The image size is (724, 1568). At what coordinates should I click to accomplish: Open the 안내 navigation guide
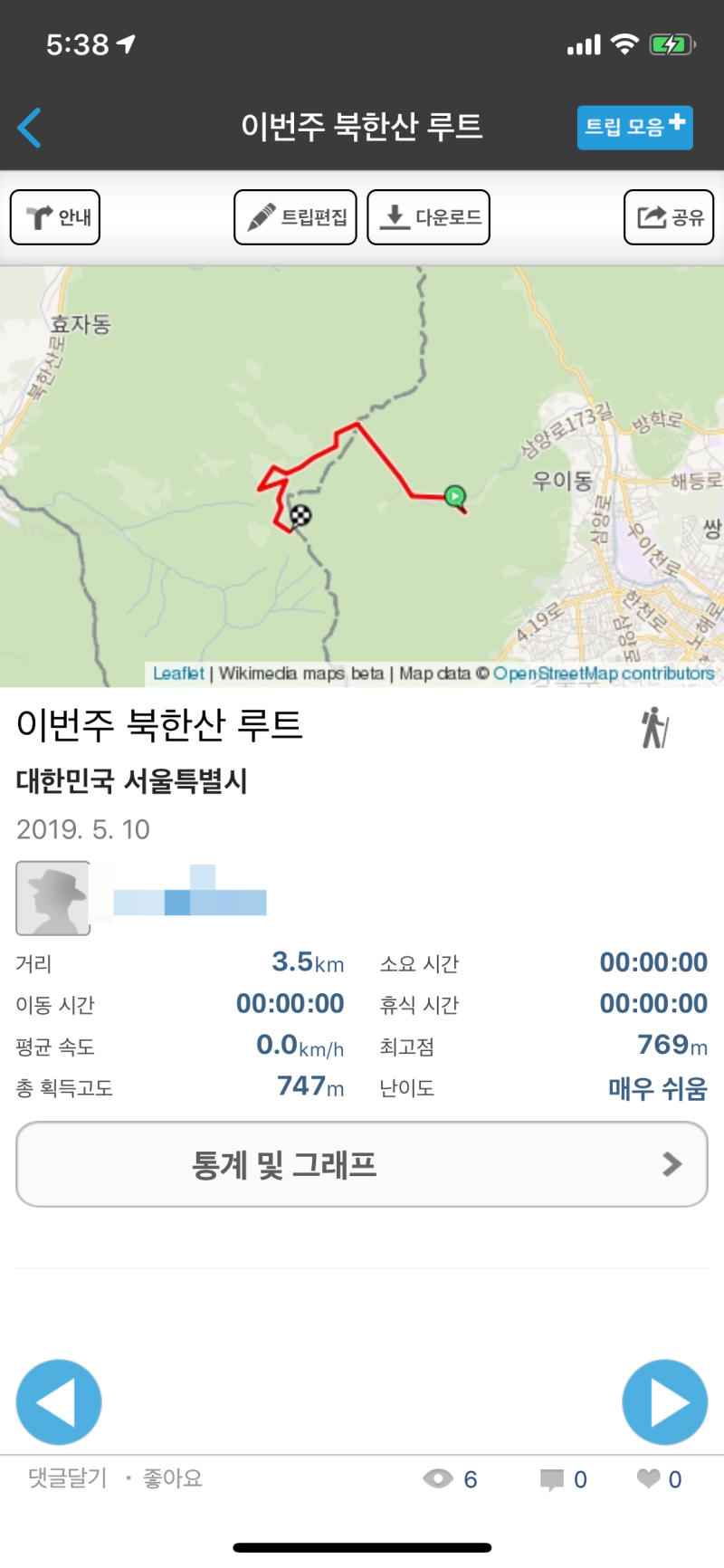(x=55, y=217)
